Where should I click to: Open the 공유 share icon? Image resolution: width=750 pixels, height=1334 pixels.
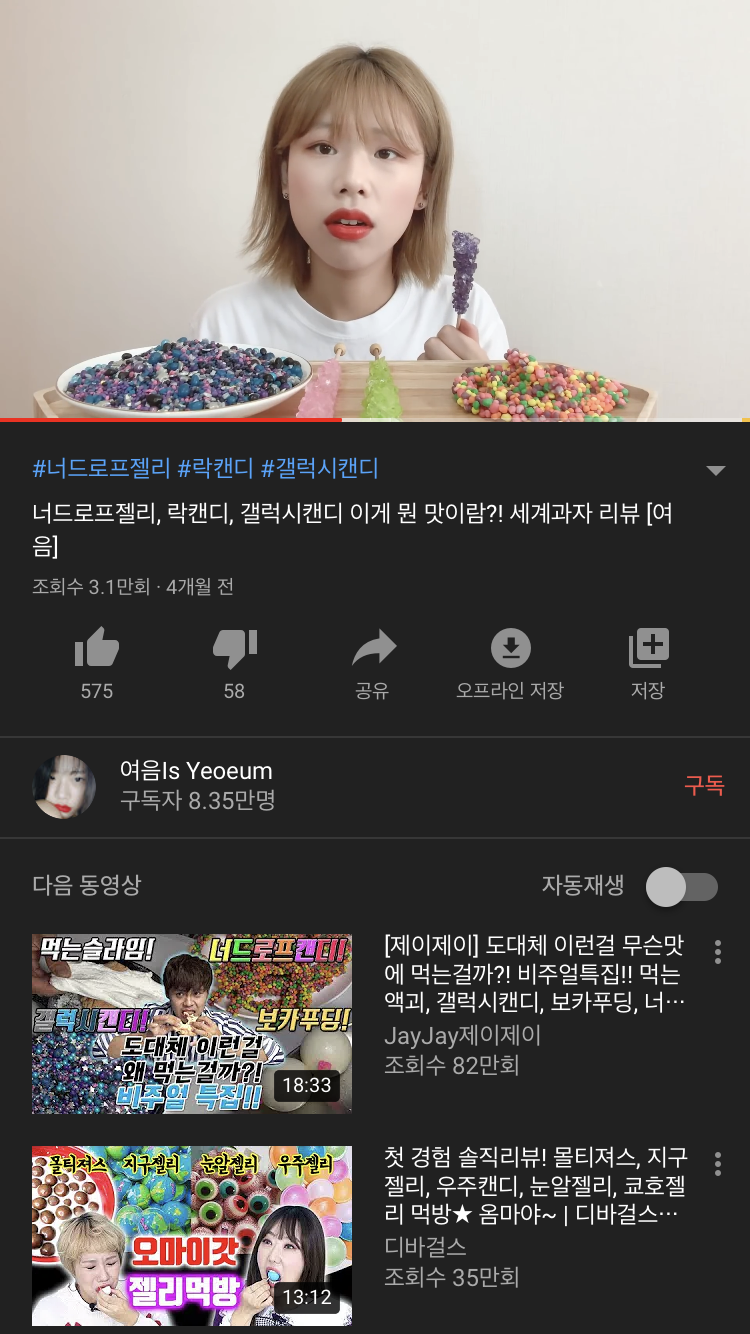pyautogui.click(x=372, y=648)
